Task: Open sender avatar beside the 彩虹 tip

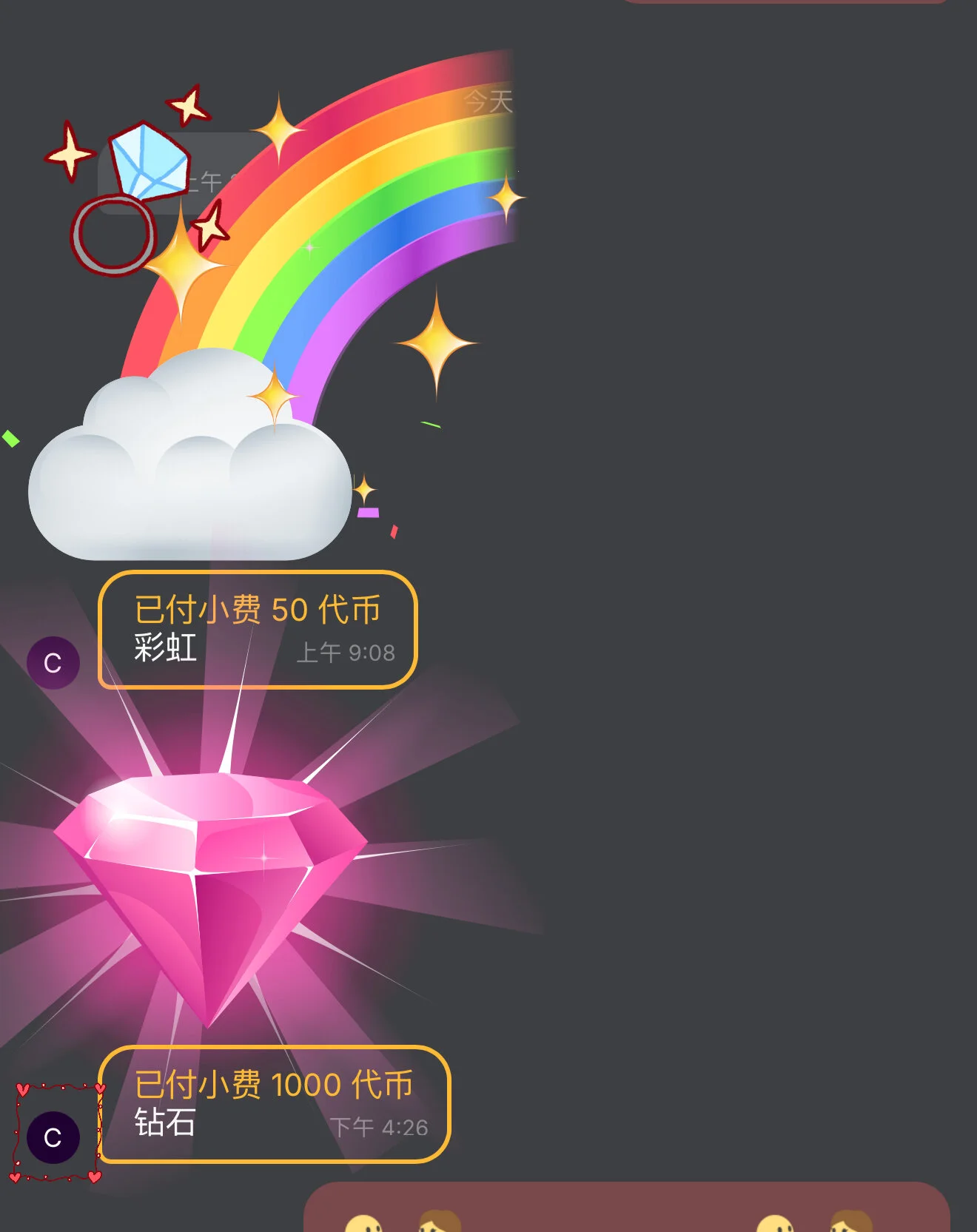Action: click(x=53, y=662)
